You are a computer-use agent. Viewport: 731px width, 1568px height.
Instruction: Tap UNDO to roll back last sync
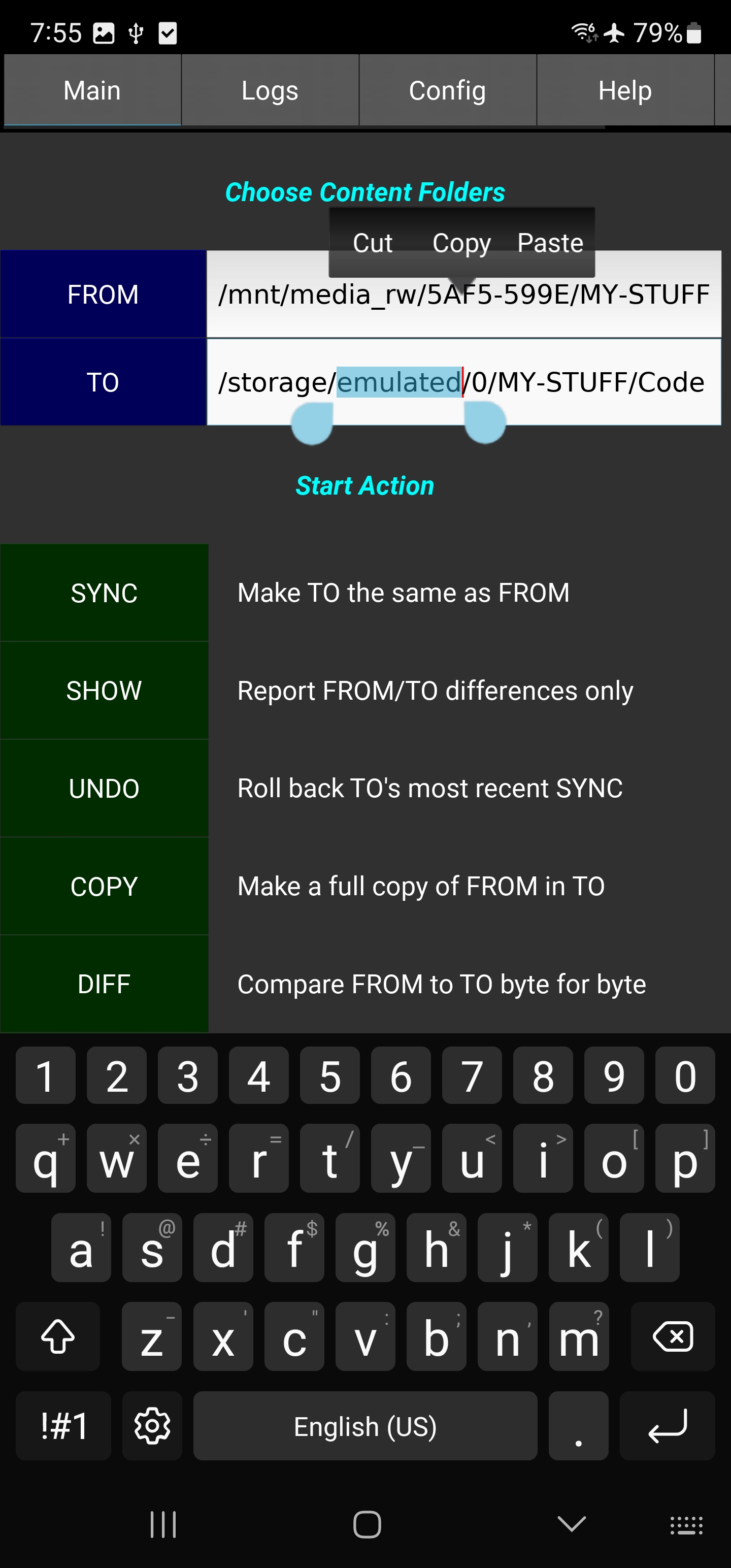pos(104,789)
